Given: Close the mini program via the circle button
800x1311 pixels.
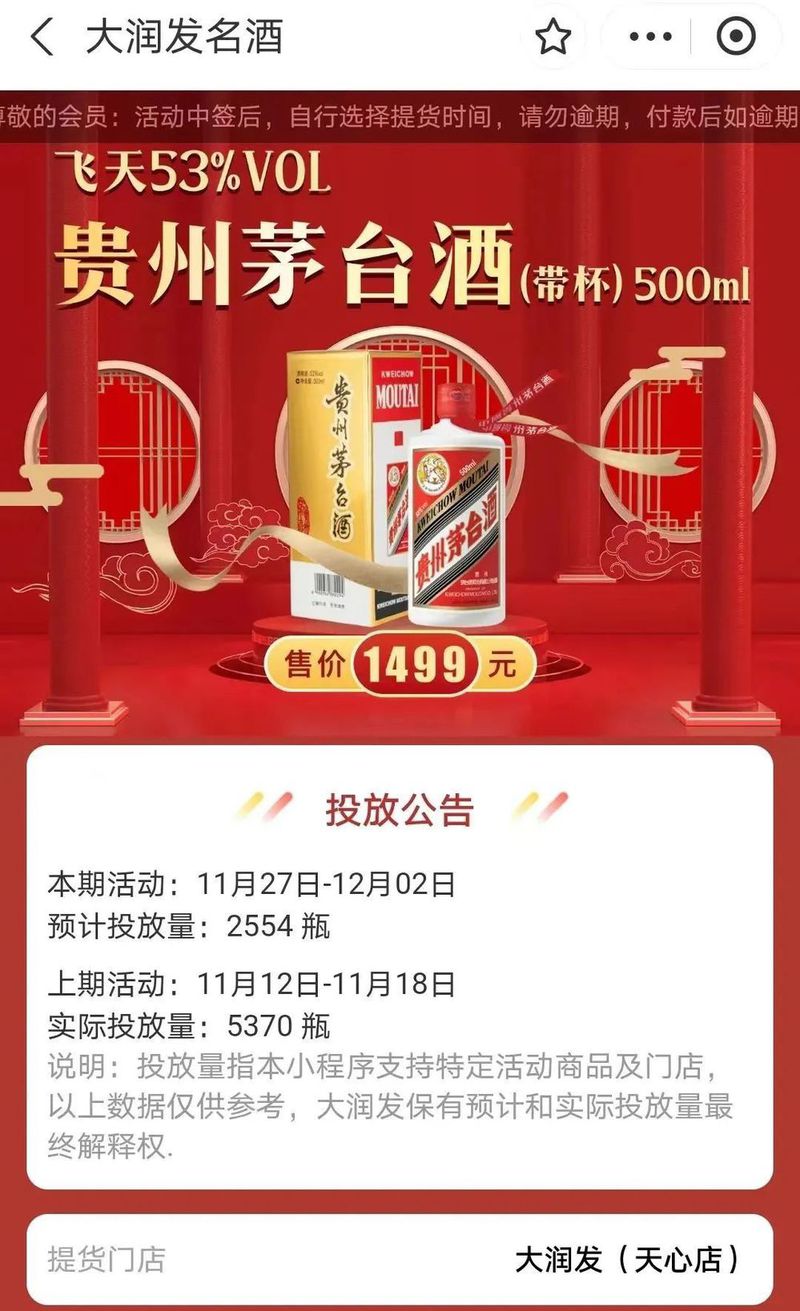Looking at the screenshot, I should click(x=737, y=38).
